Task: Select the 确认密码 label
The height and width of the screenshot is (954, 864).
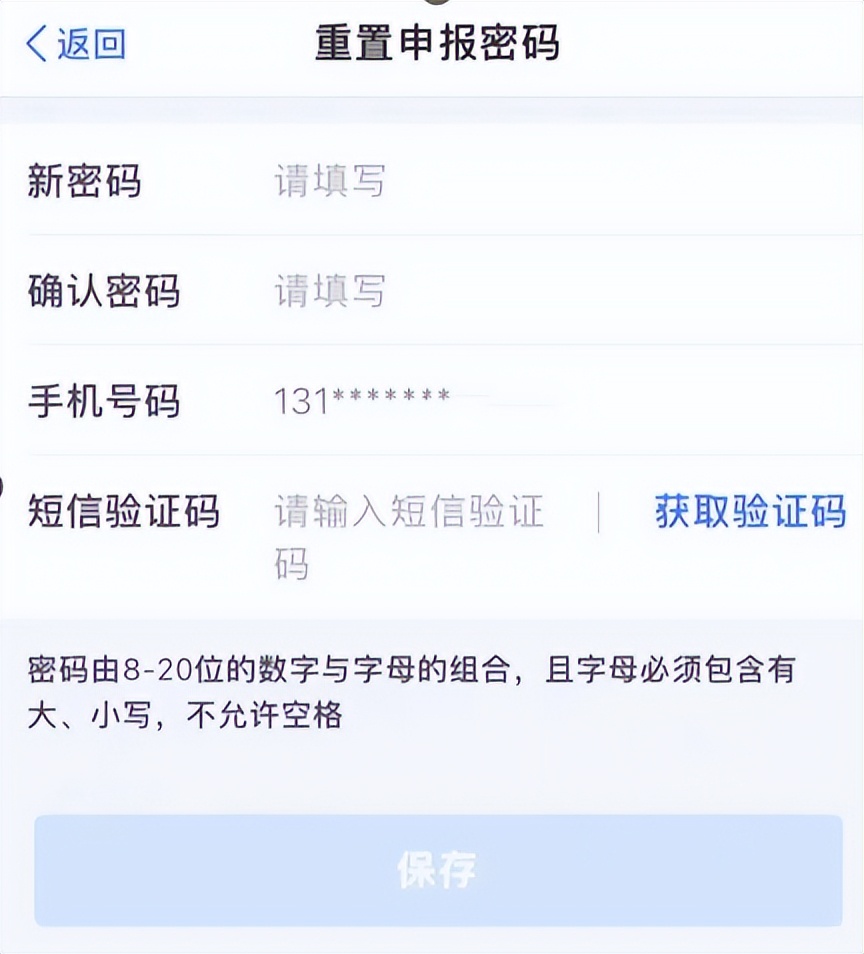Action: click(x=105, y=292)
